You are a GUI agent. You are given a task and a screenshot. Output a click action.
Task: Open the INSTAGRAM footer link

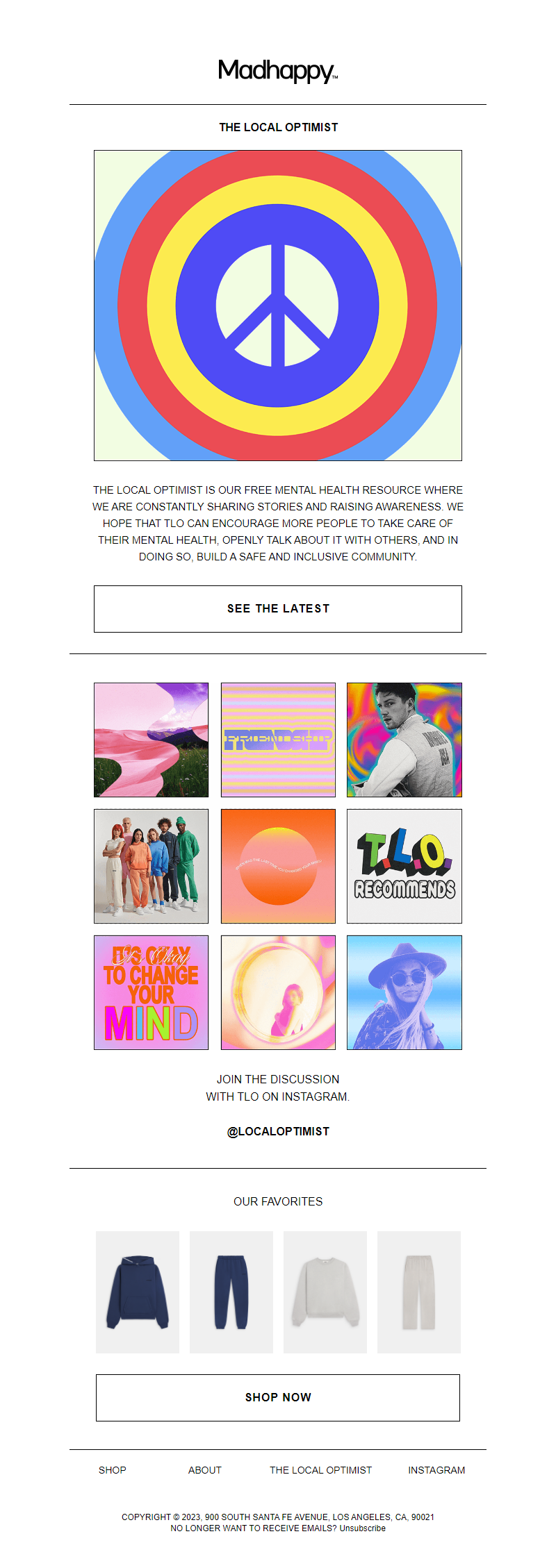click(436, 1470)
